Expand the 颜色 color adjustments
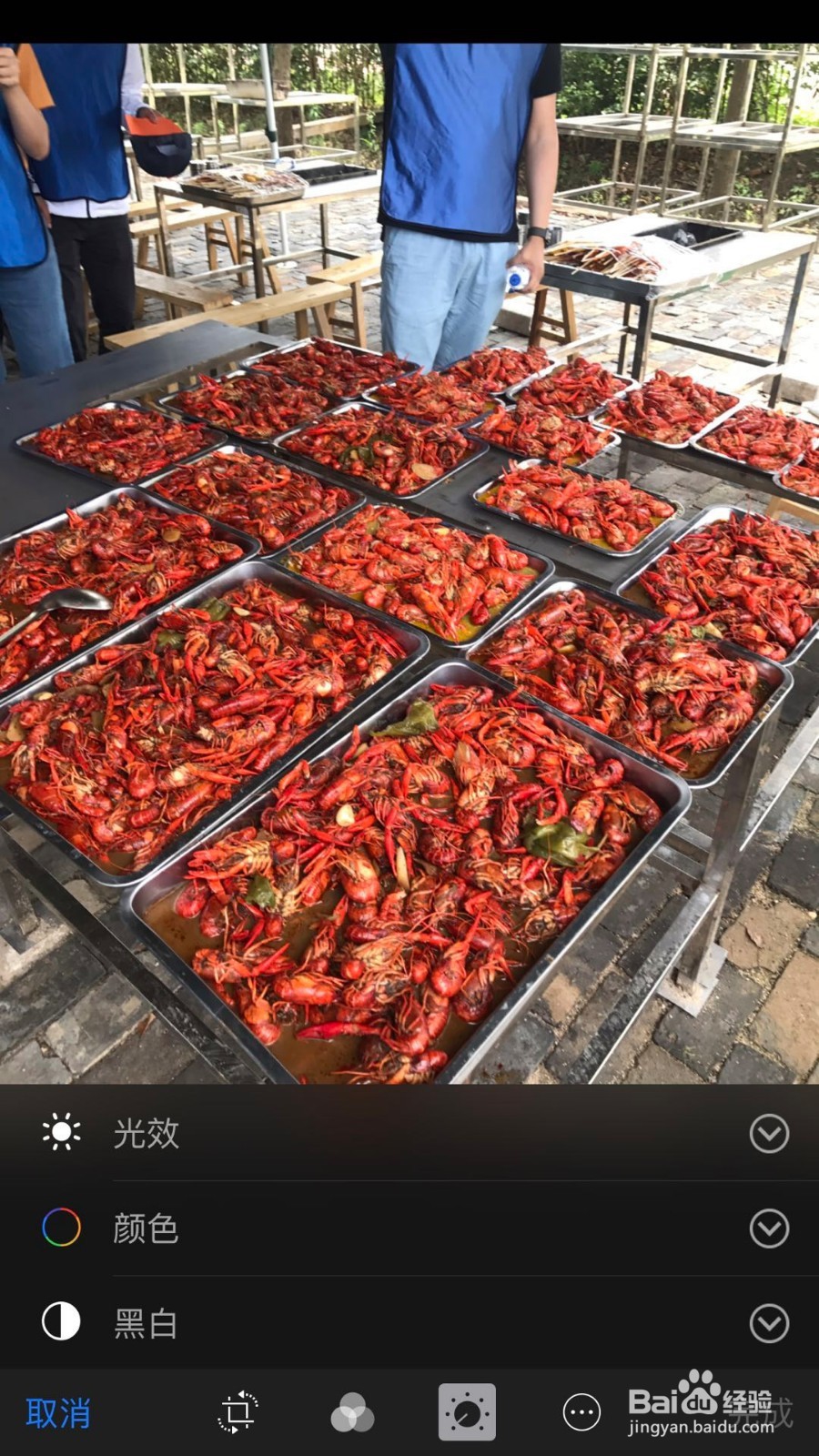 (x=769, y=1228)
